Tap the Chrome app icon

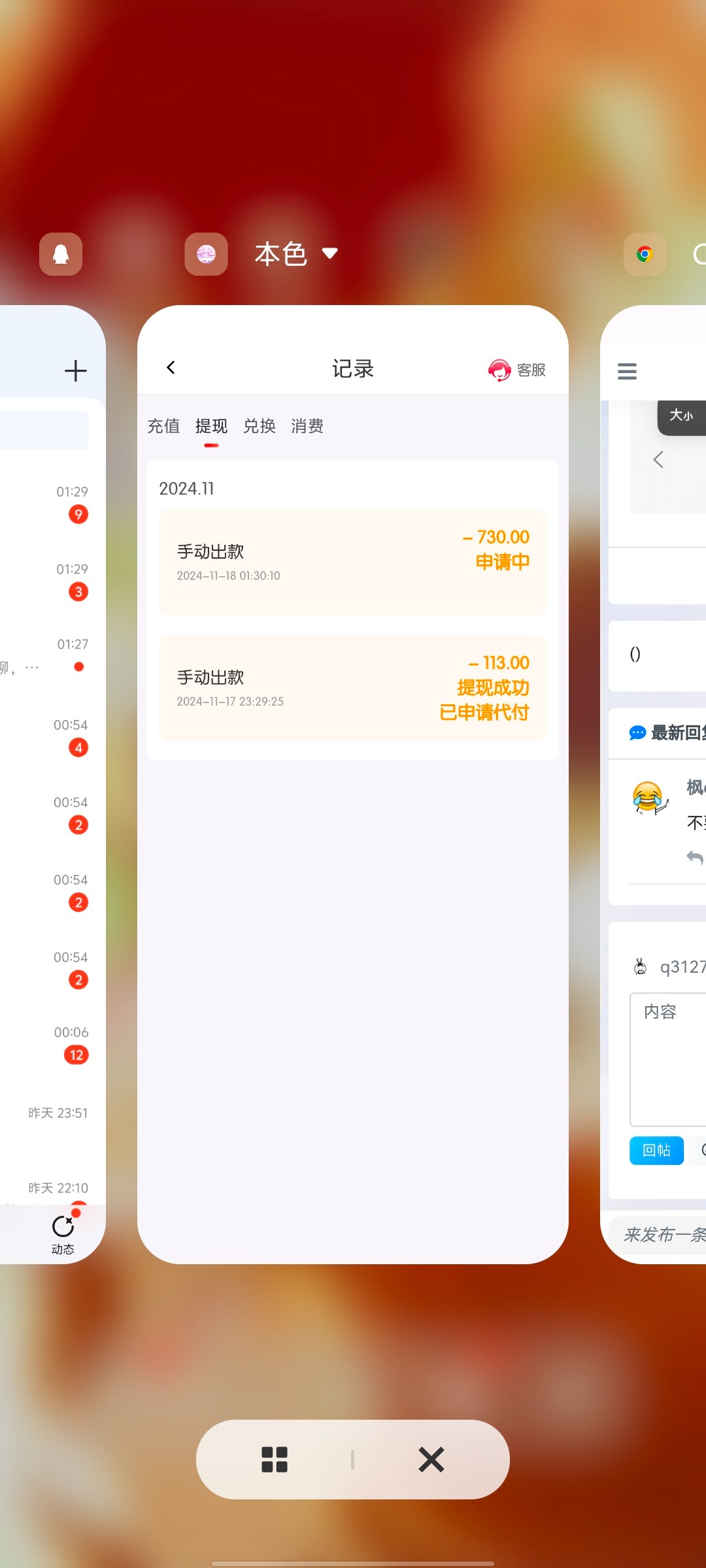tap(645, 254)
